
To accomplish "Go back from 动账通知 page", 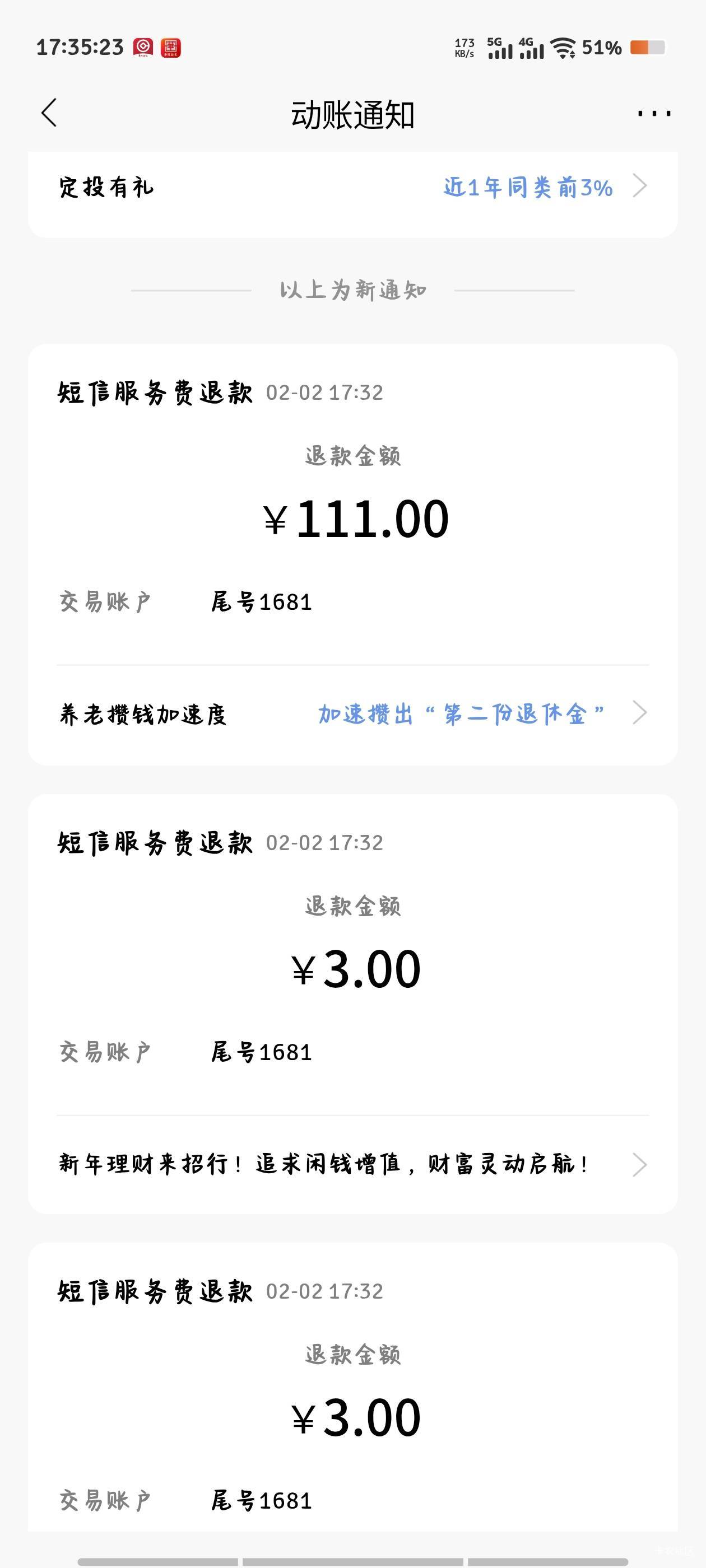I will [x=49, y=113].
